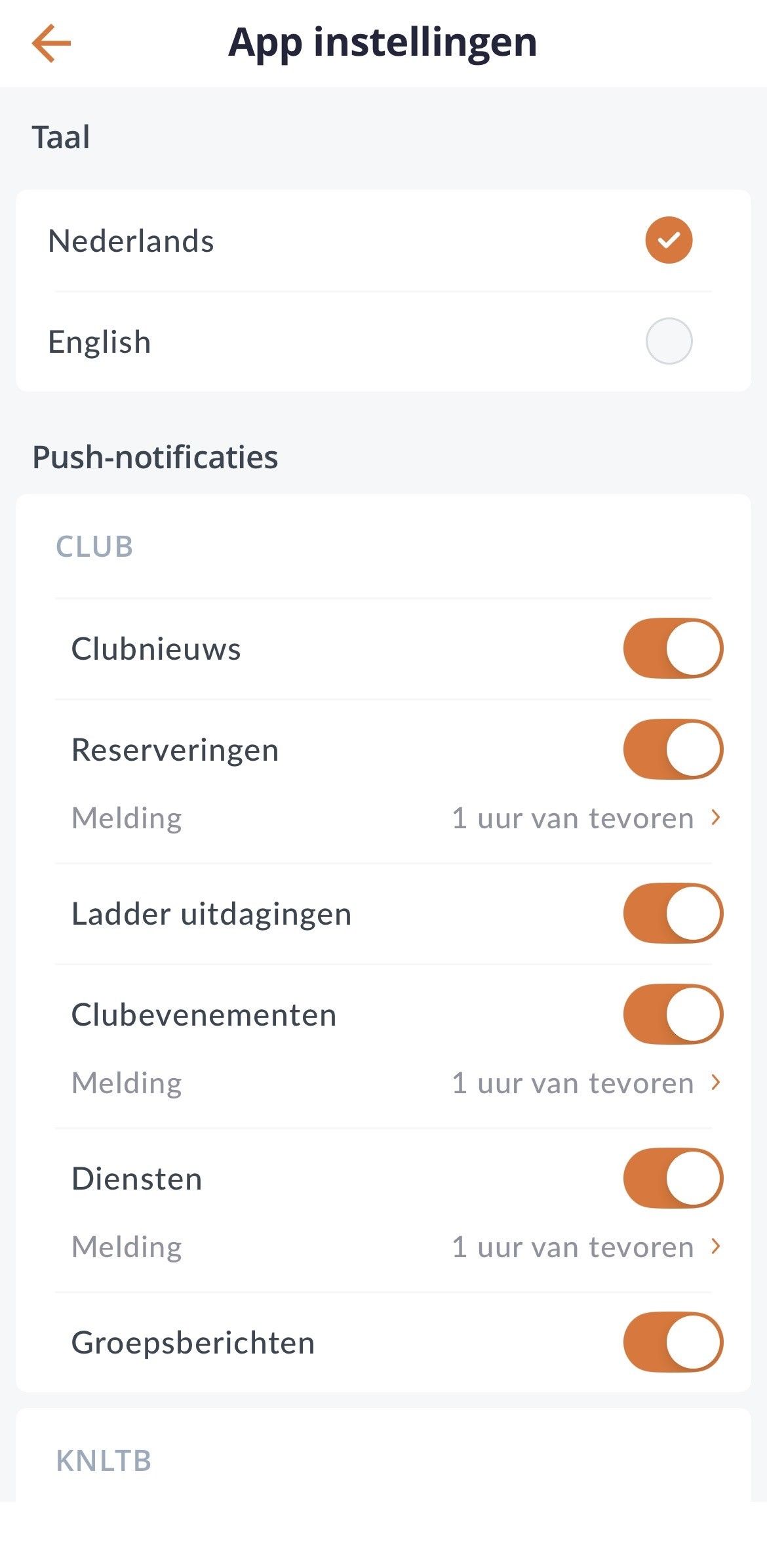Disable the Diensten notifications switch
The width and height of the screenshot is (767, 1568).
(673, 1178)
